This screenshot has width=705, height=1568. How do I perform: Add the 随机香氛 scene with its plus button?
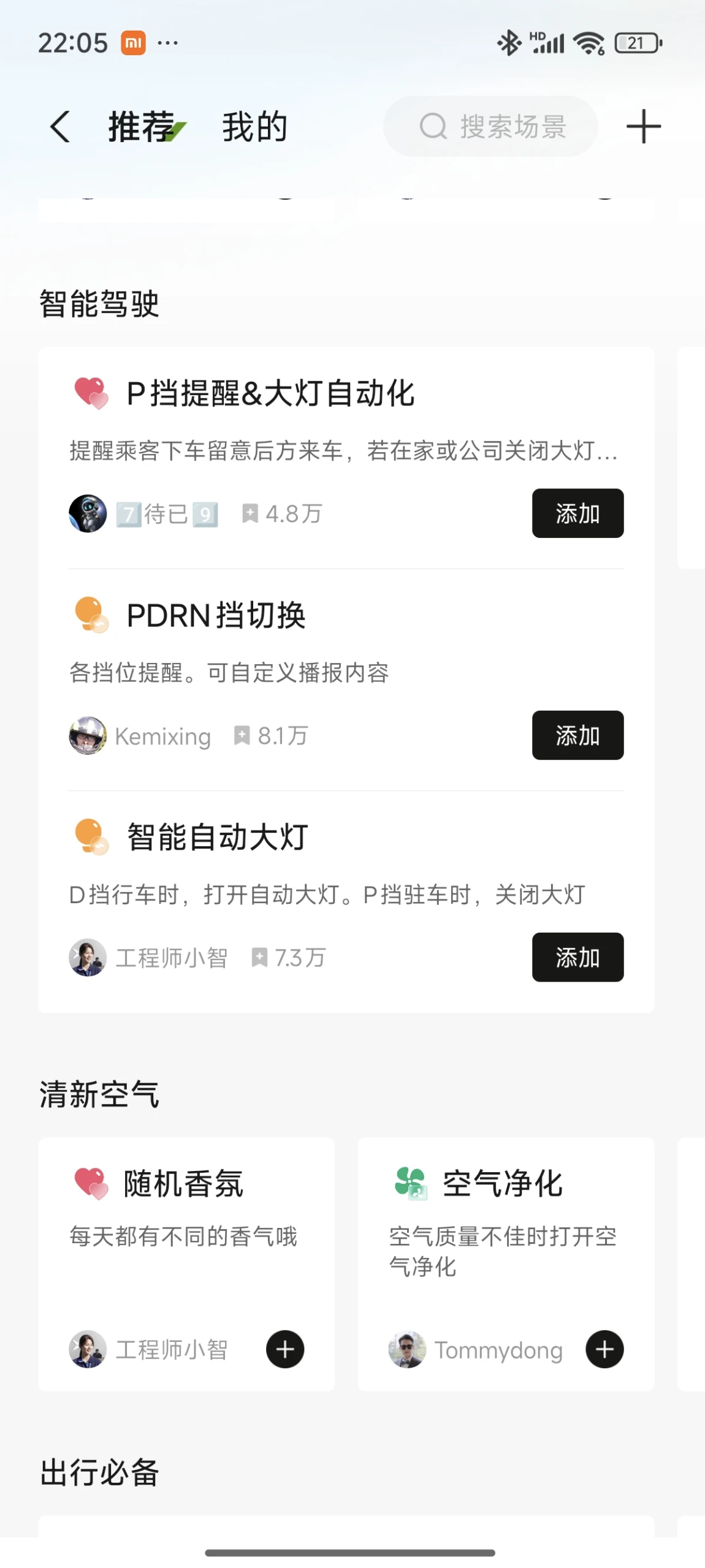tap(284, 1349)
